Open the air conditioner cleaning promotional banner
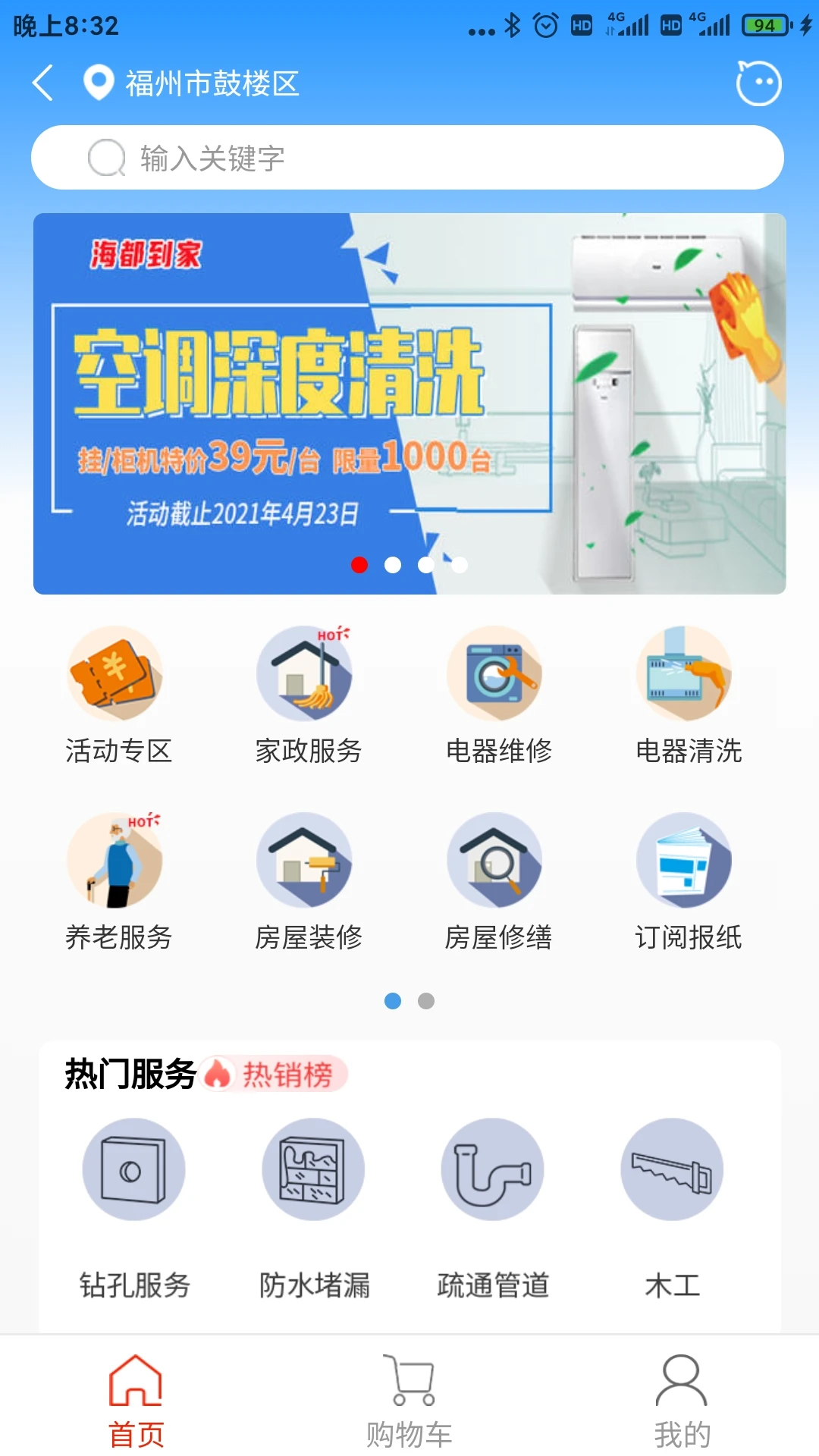The height and width of the screenshot is (1456, 819). coord(409,402)
